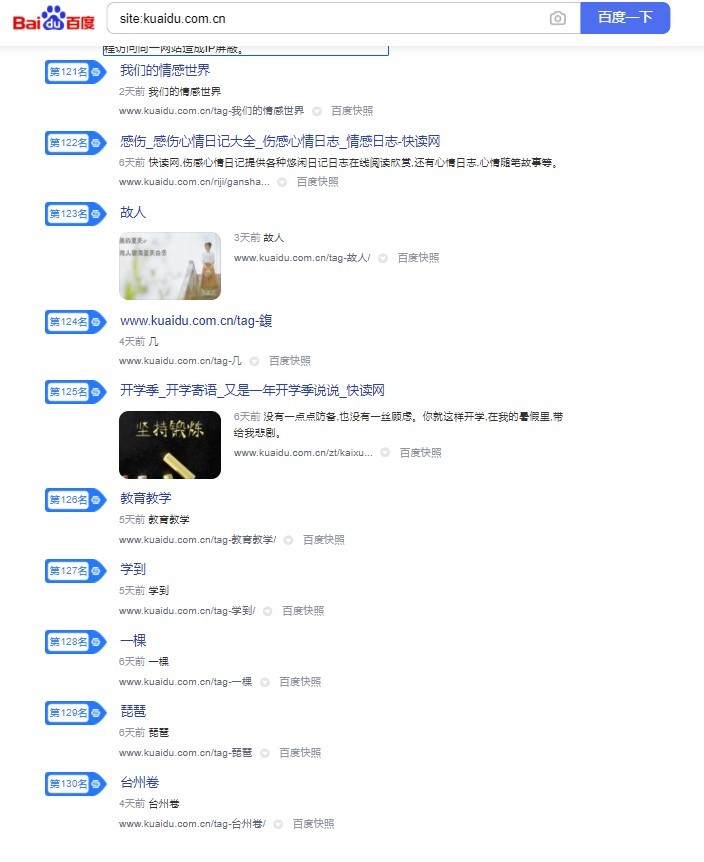Screen dimensions: 704x862
Task: View 百度快照 for the 教育教学 result
Action: tap(324, 540)
